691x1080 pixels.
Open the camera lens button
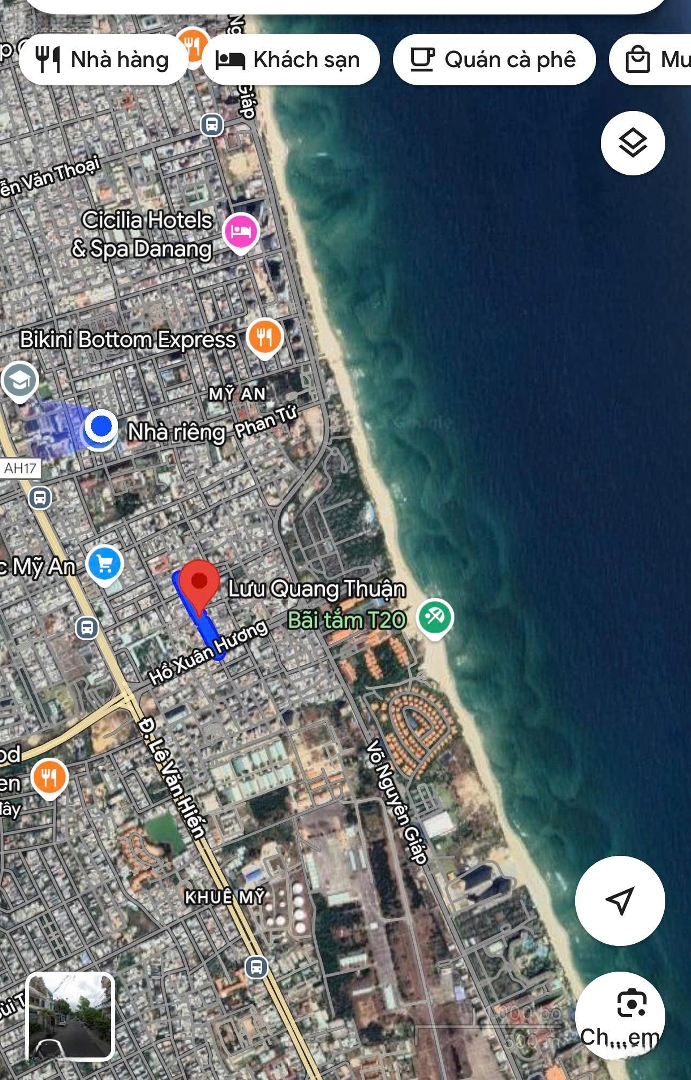coord(631,1004)
